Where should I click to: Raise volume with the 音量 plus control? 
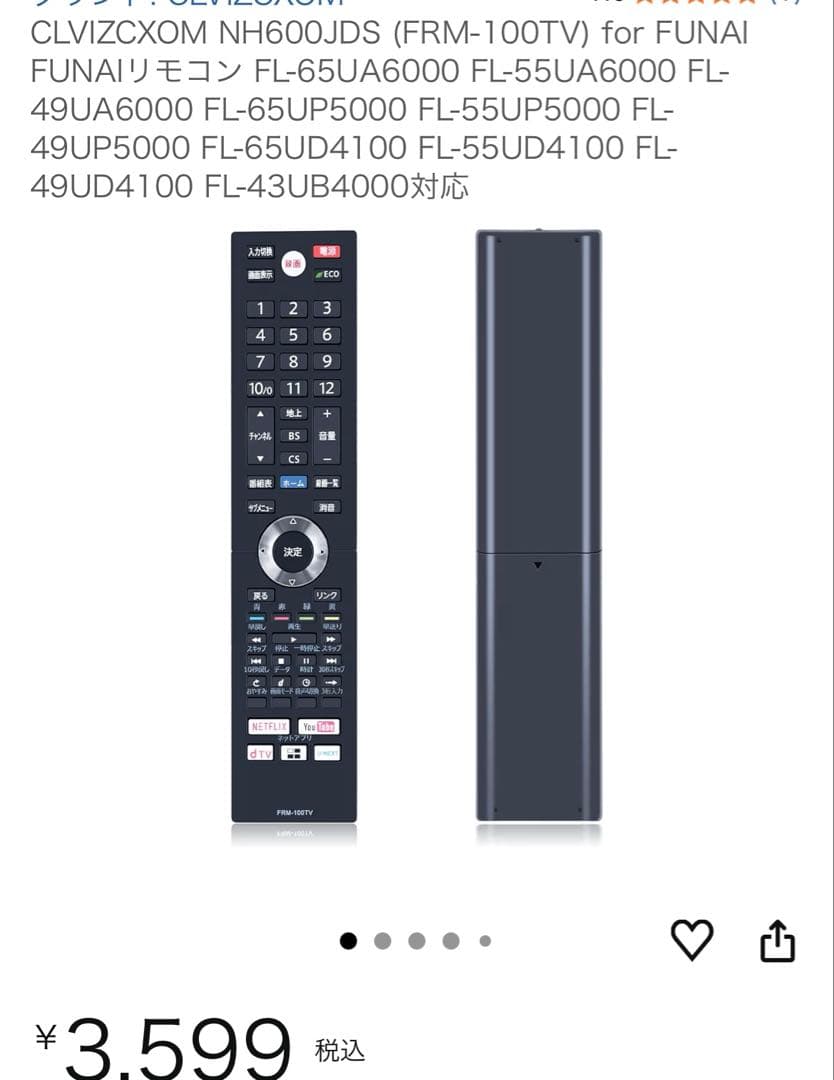pos(326,412)
